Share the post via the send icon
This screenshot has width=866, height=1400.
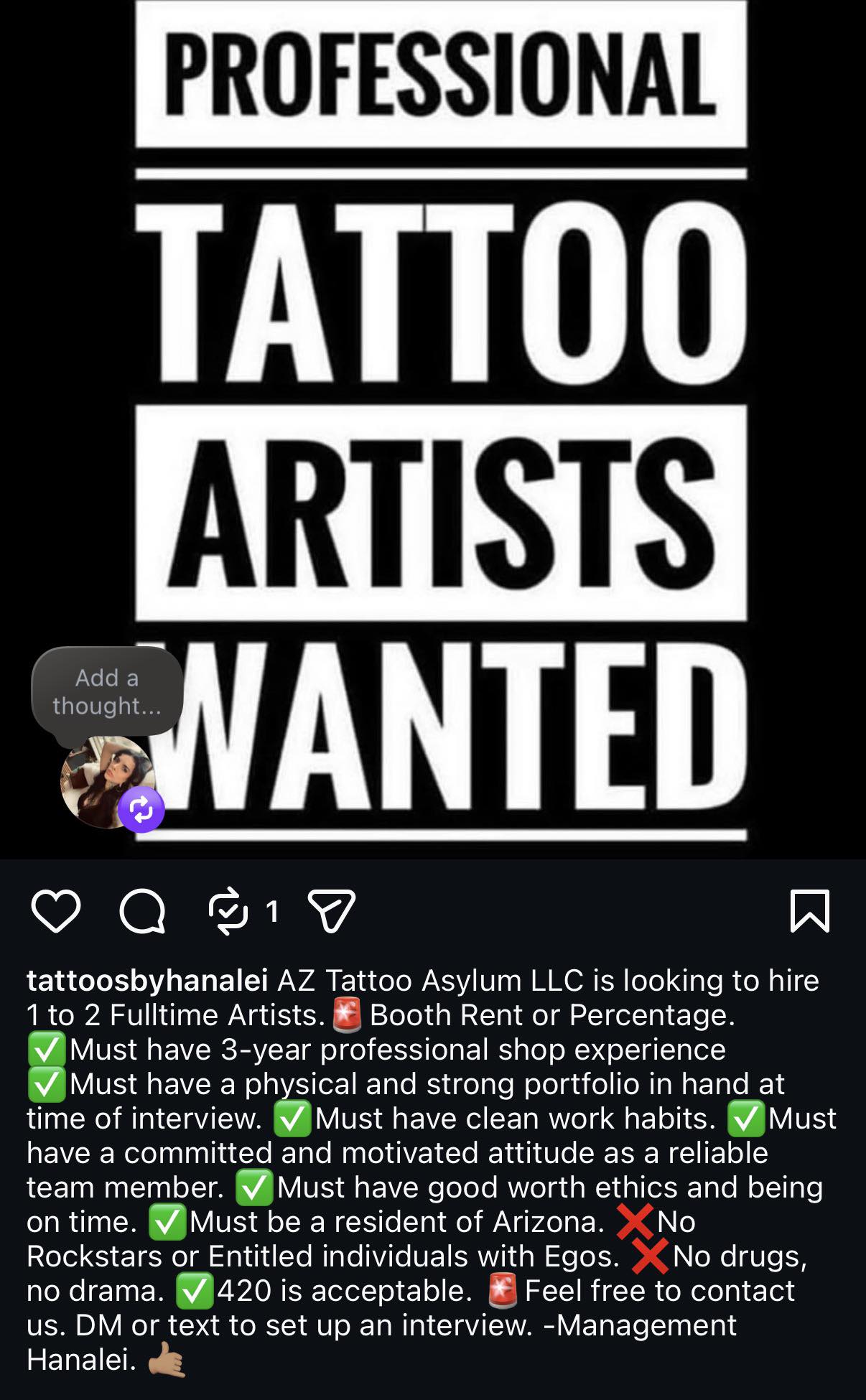click(x=331, y=911)
